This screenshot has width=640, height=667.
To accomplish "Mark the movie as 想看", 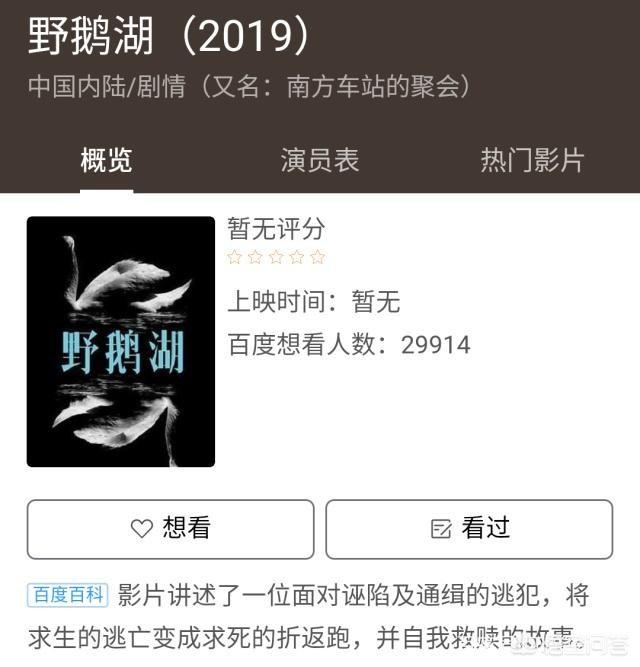I will 170,529.
